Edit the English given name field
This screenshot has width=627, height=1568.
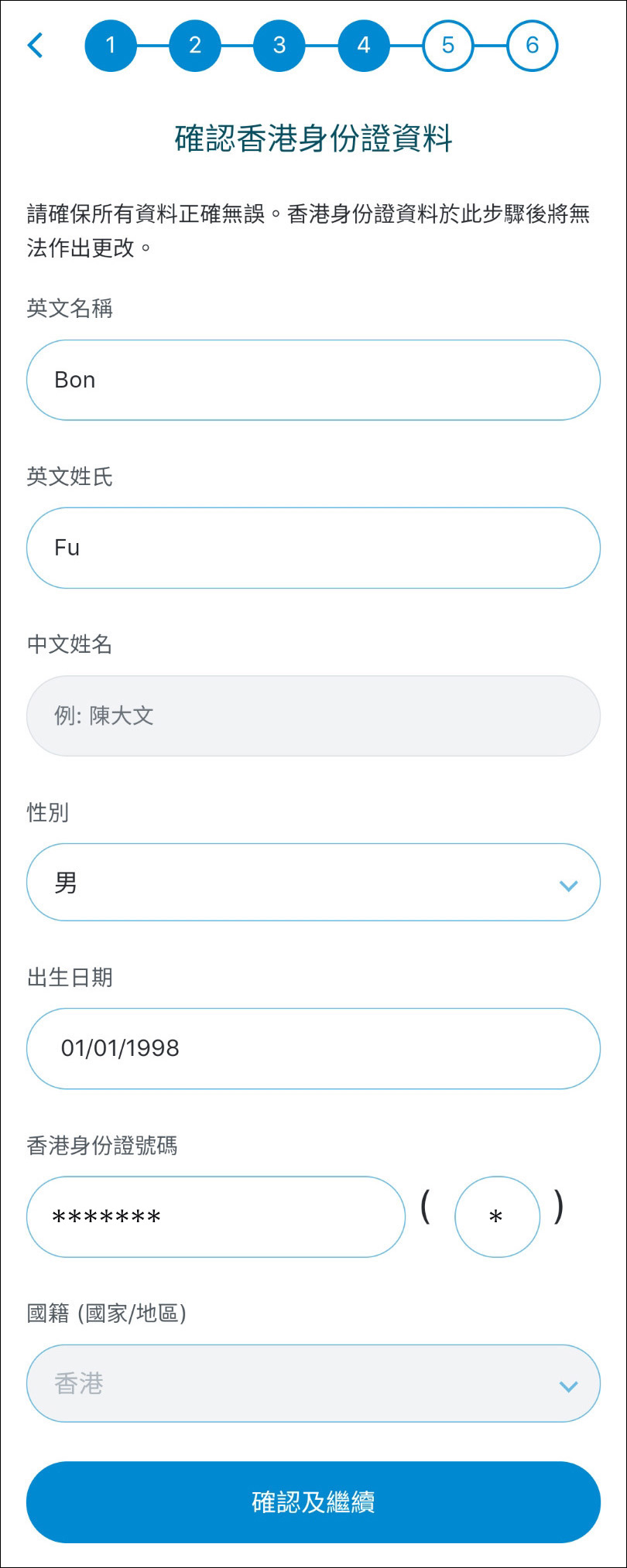[313, 380]
